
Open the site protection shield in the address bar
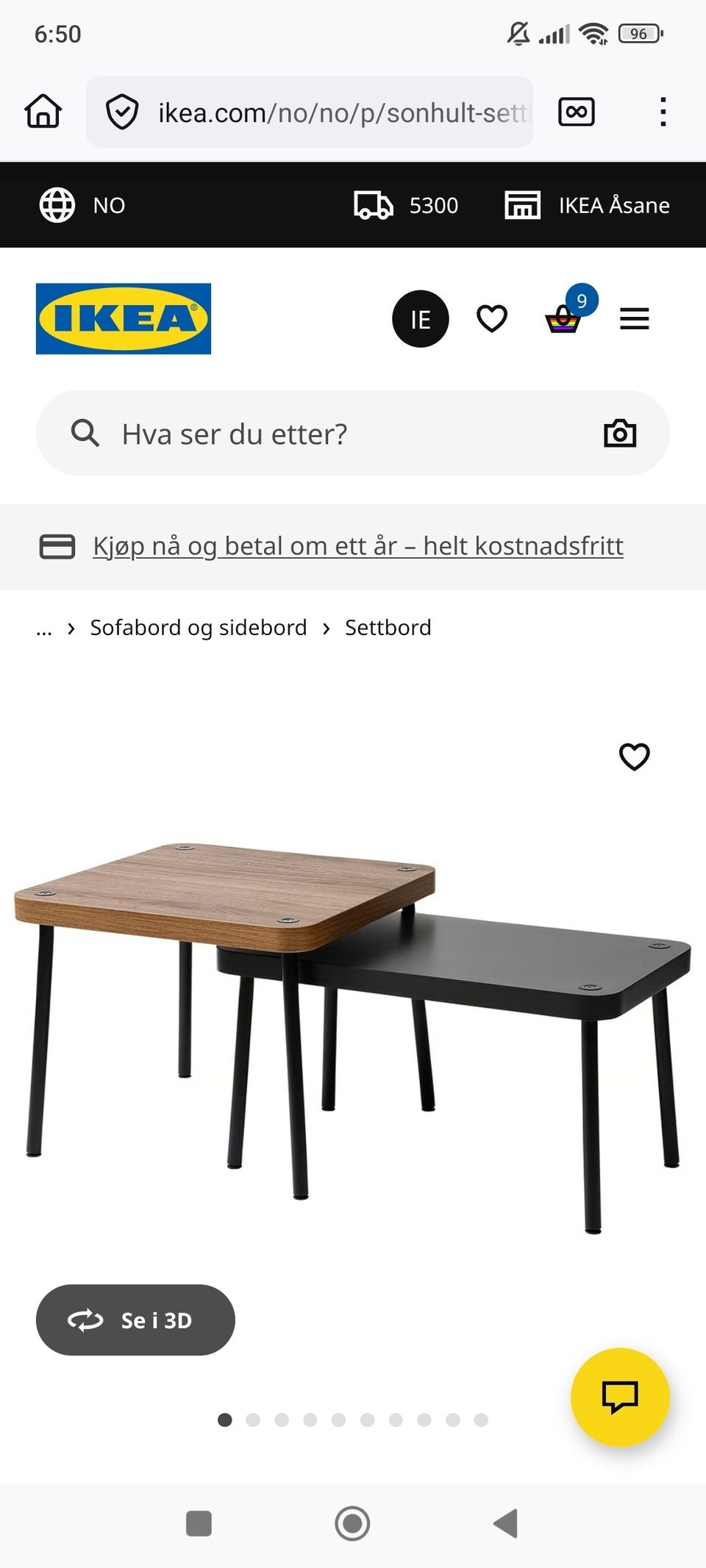pyautogui.click(x=122, y=112)
